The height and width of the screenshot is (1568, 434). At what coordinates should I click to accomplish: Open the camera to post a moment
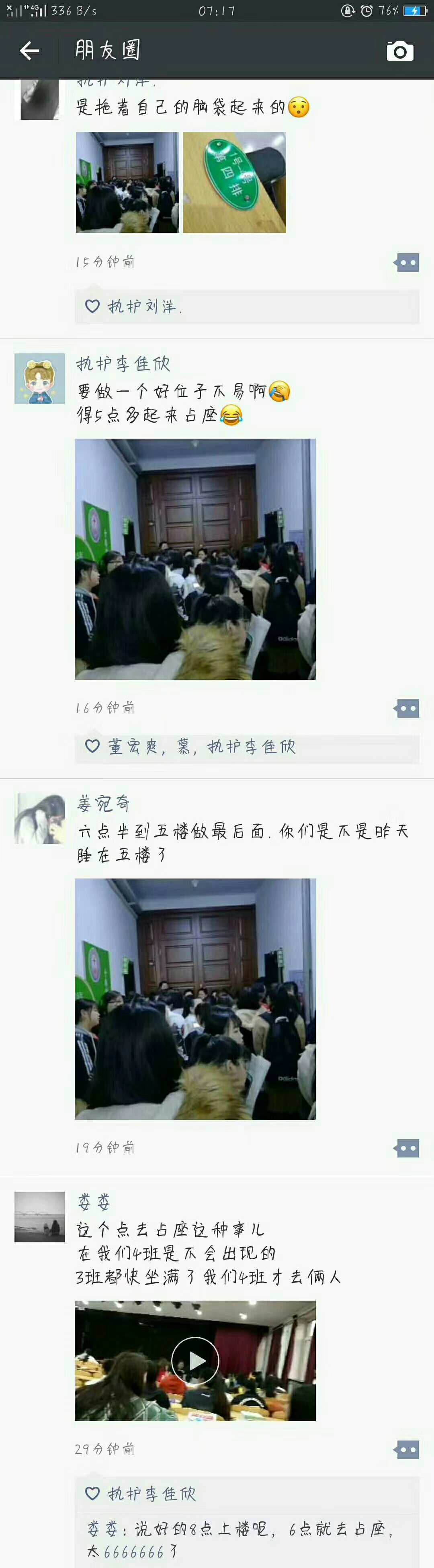pos(400,51)
